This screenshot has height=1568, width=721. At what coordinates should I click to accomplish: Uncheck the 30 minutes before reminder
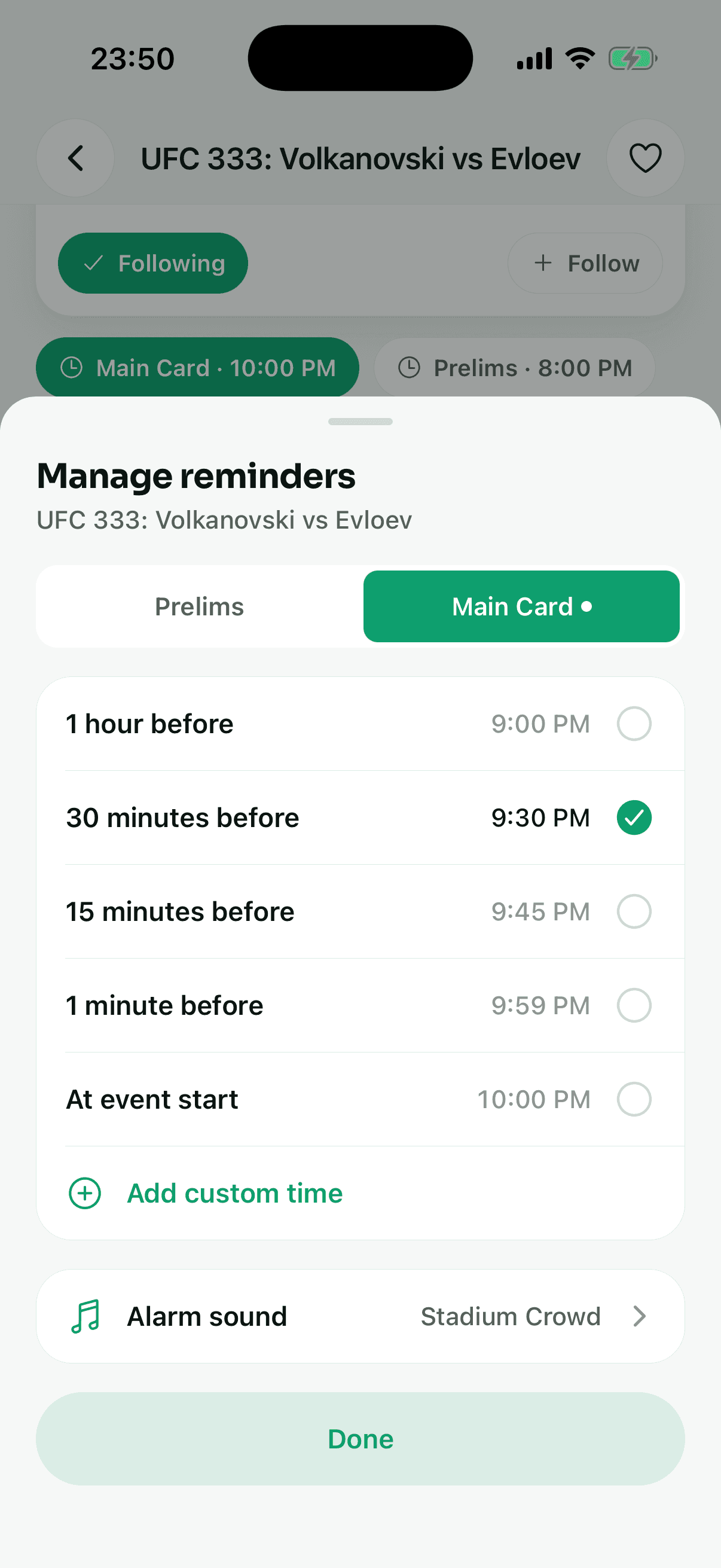pyautogui.click(x=634, y=817)
